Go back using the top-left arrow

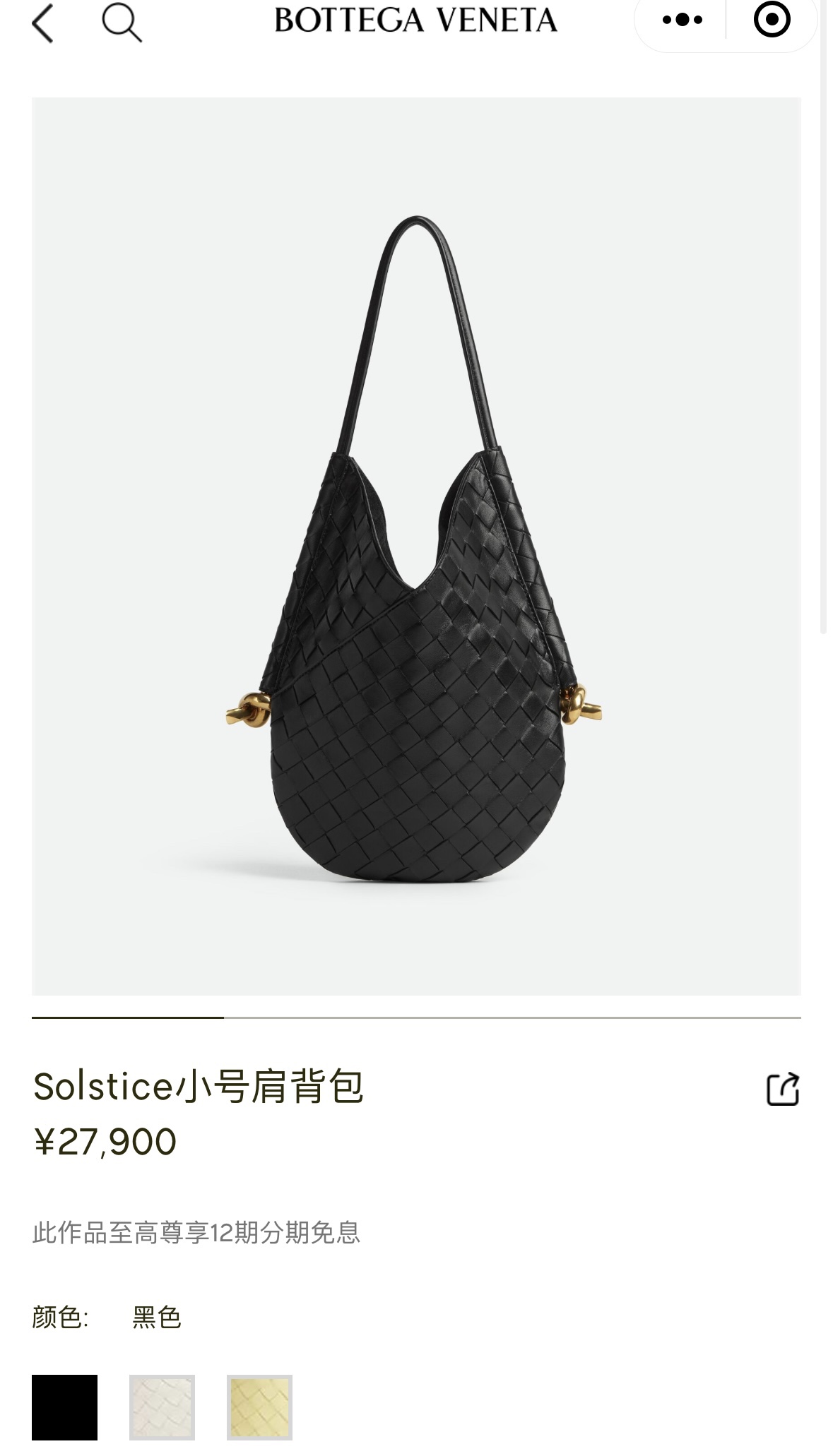[43, 23]
